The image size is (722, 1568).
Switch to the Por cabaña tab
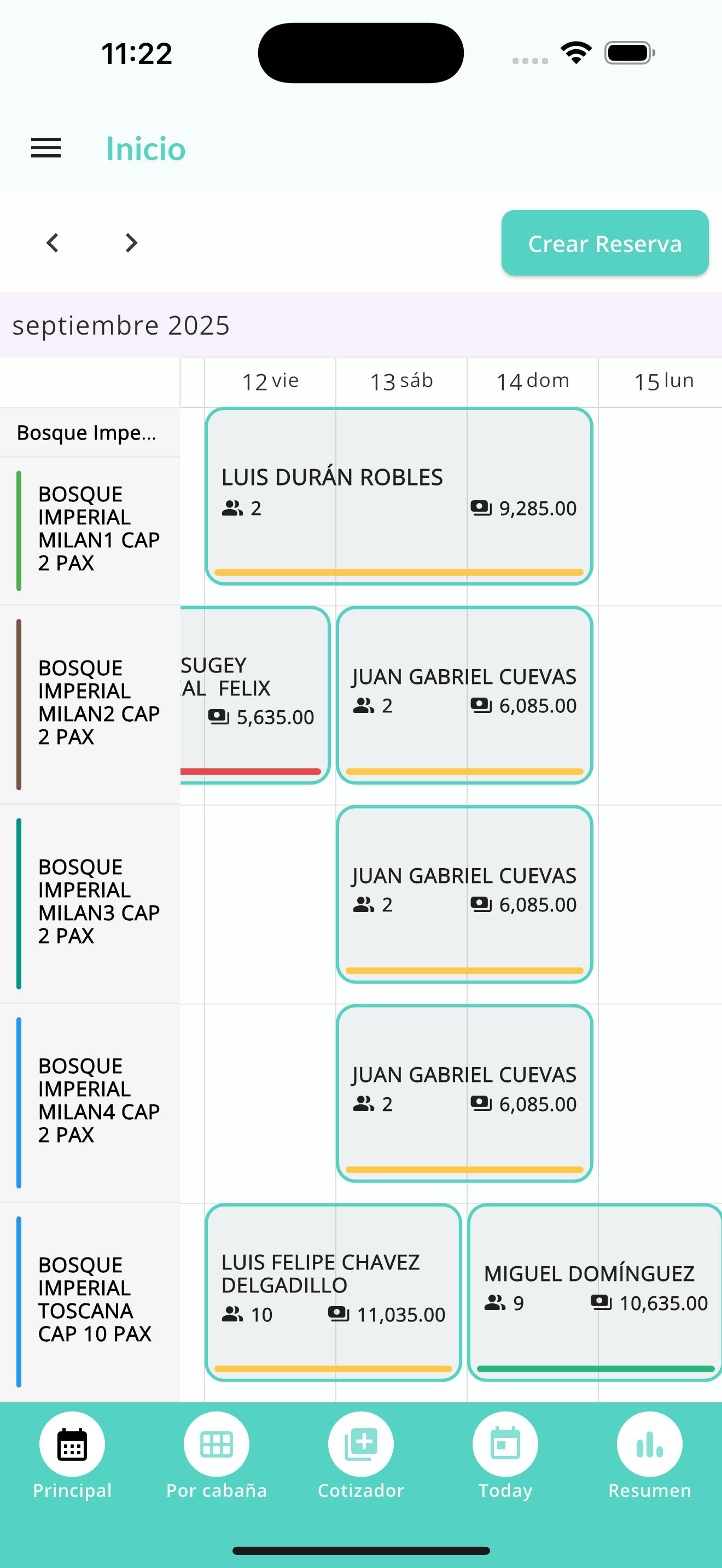point(216,1455)
